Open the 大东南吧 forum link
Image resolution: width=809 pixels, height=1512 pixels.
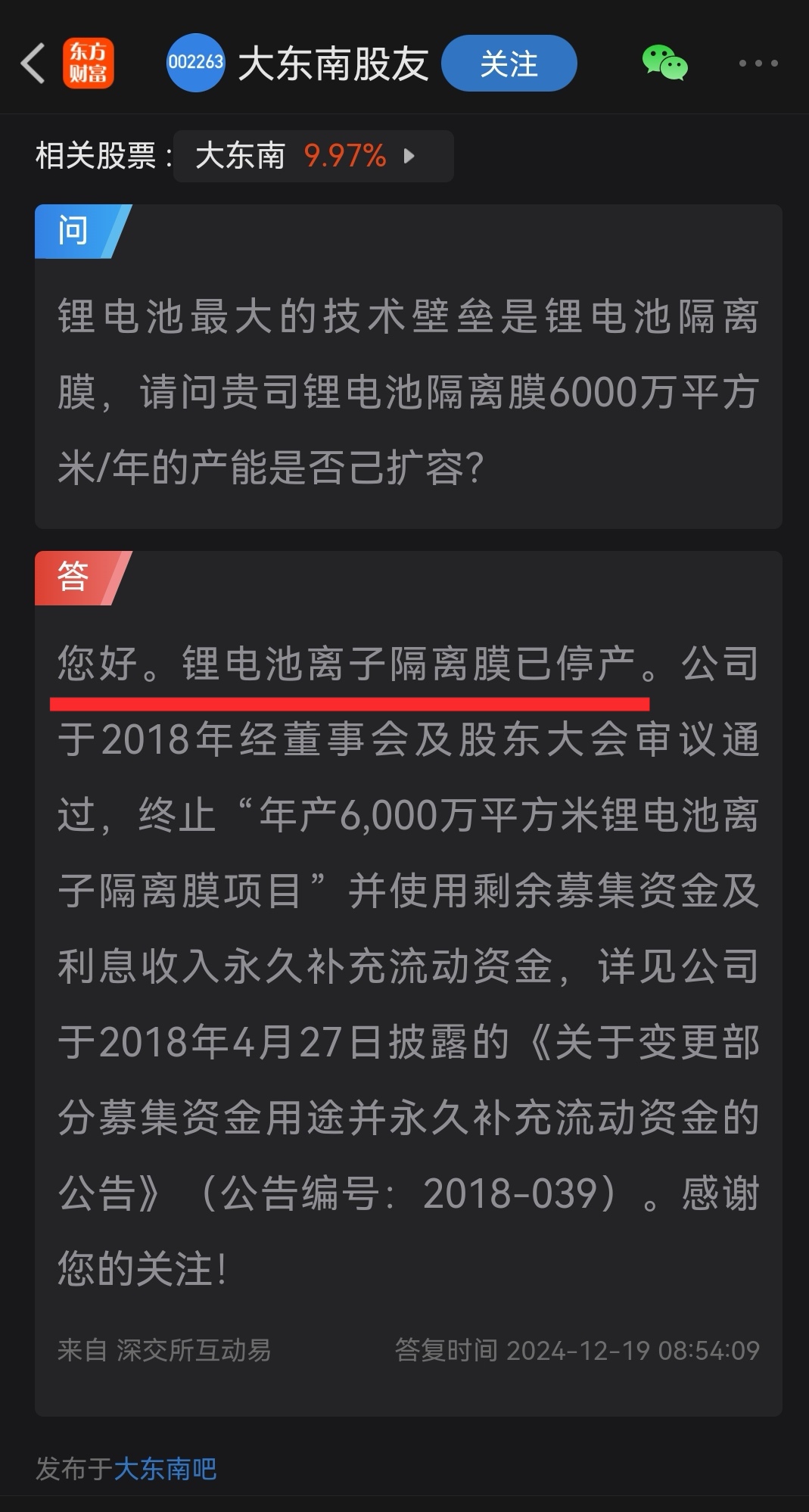(x=165, y=1469)
